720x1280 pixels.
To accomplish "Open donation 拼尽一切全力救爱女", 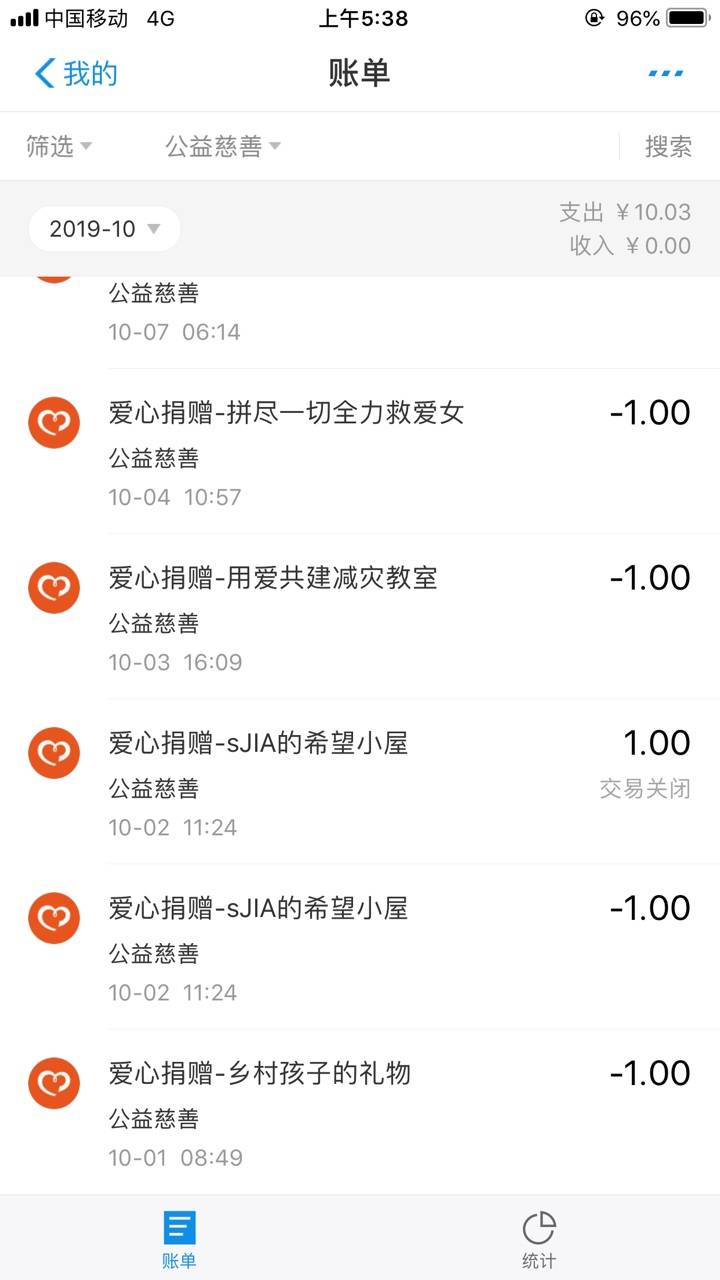I will [360, 452].
